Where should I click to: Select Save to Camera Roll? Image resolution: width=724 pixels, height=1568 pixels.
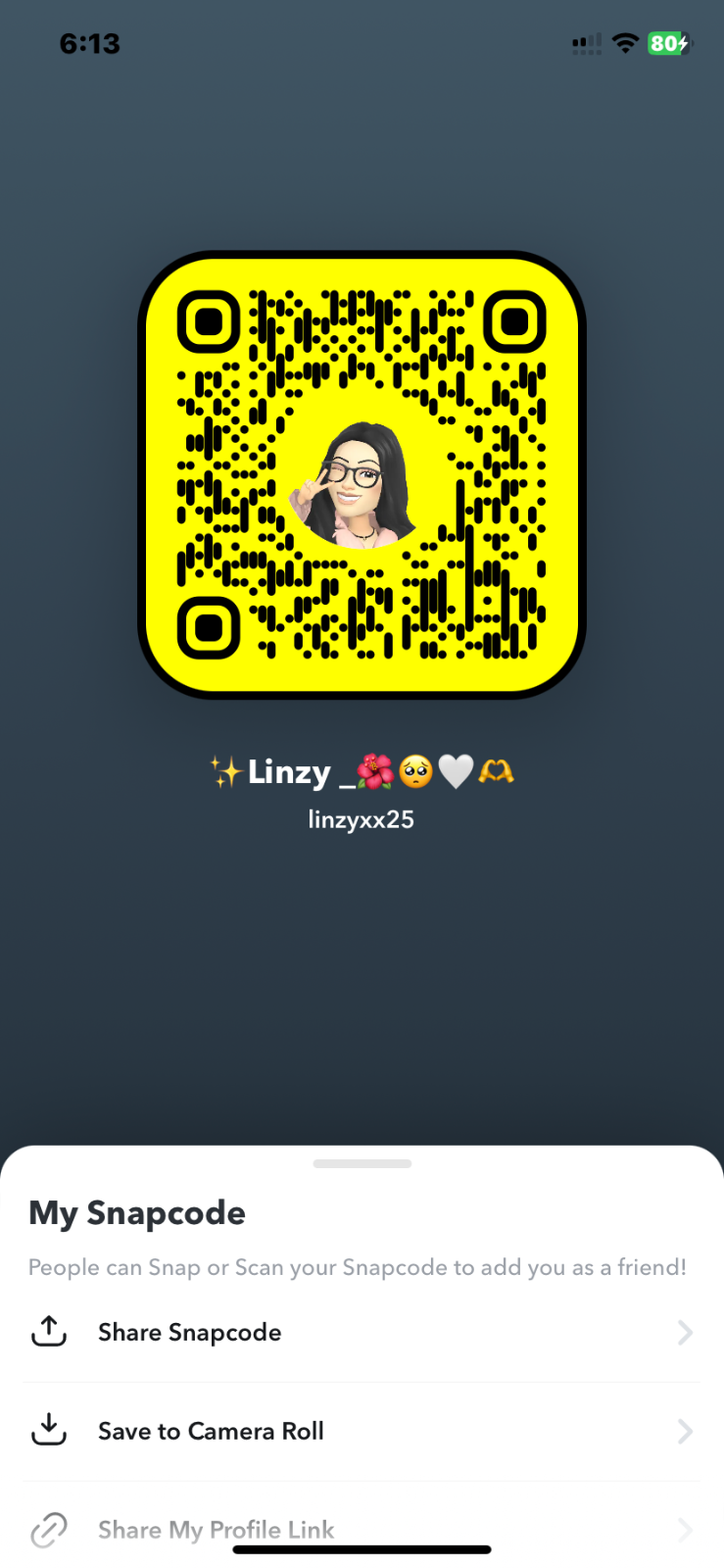[x=211, y=1432]
